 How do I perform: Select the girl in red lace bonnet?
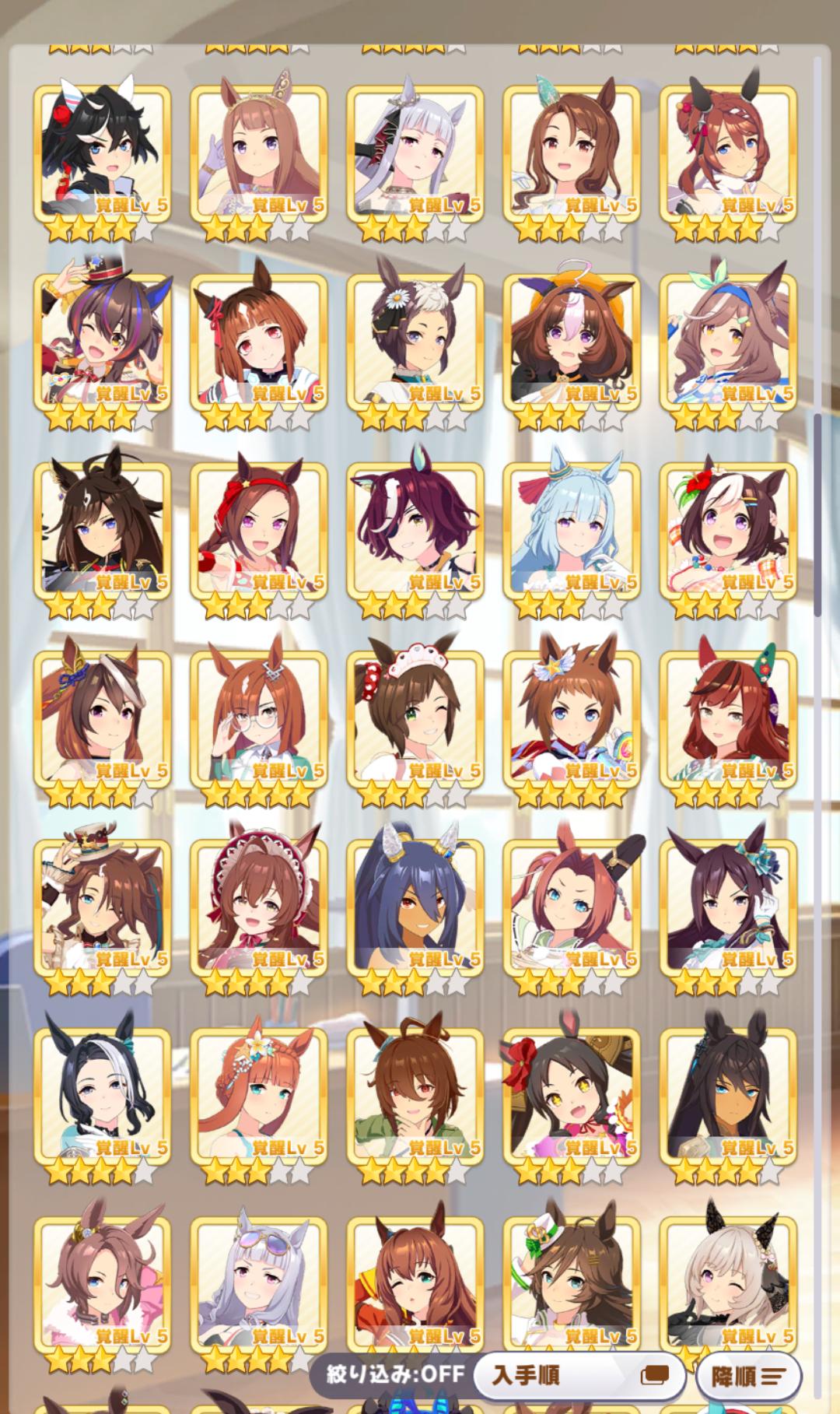click(258, 906)
